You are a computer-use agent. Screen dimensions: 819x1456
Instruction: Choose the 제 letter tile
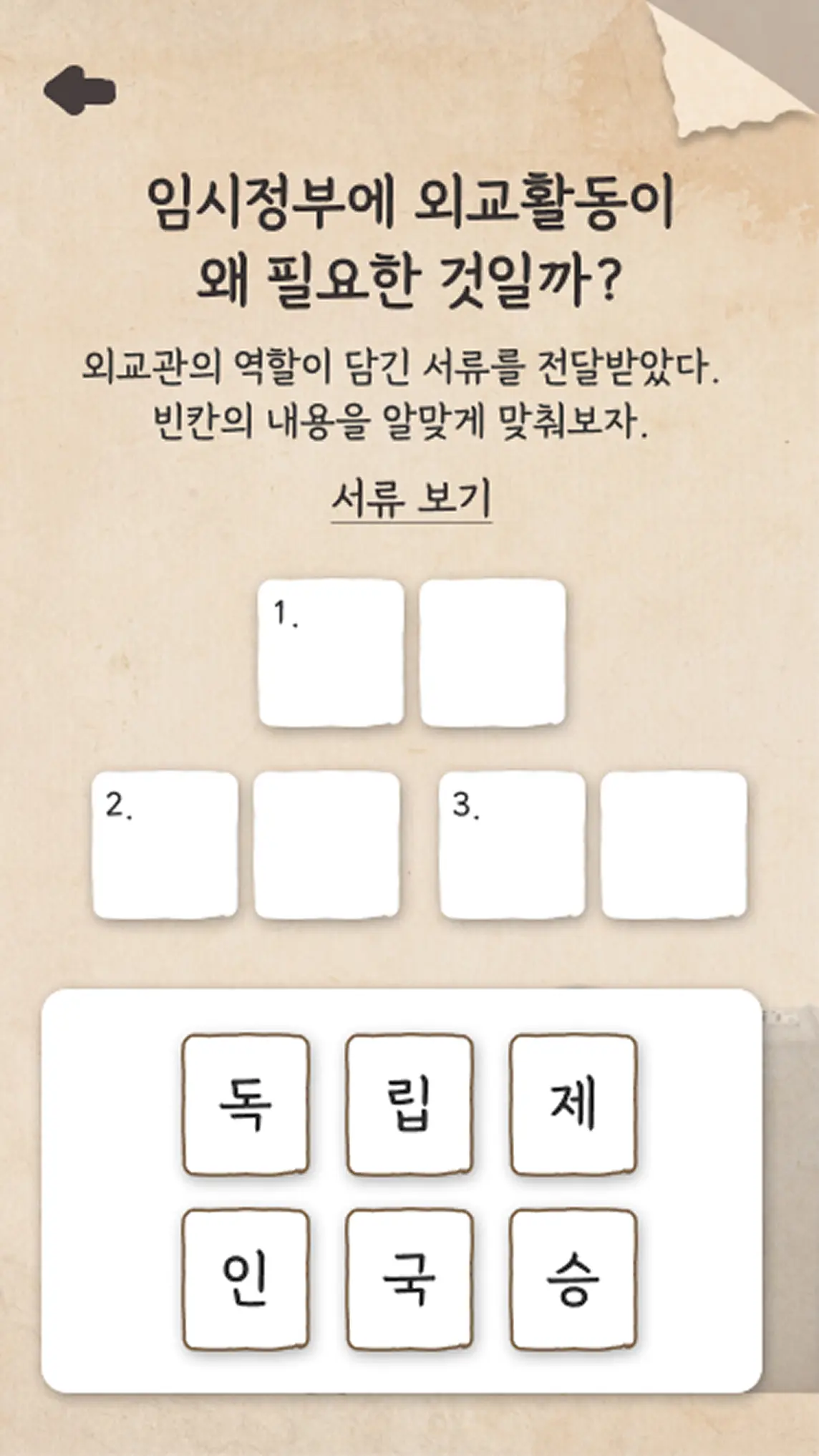click(573, 1104)
